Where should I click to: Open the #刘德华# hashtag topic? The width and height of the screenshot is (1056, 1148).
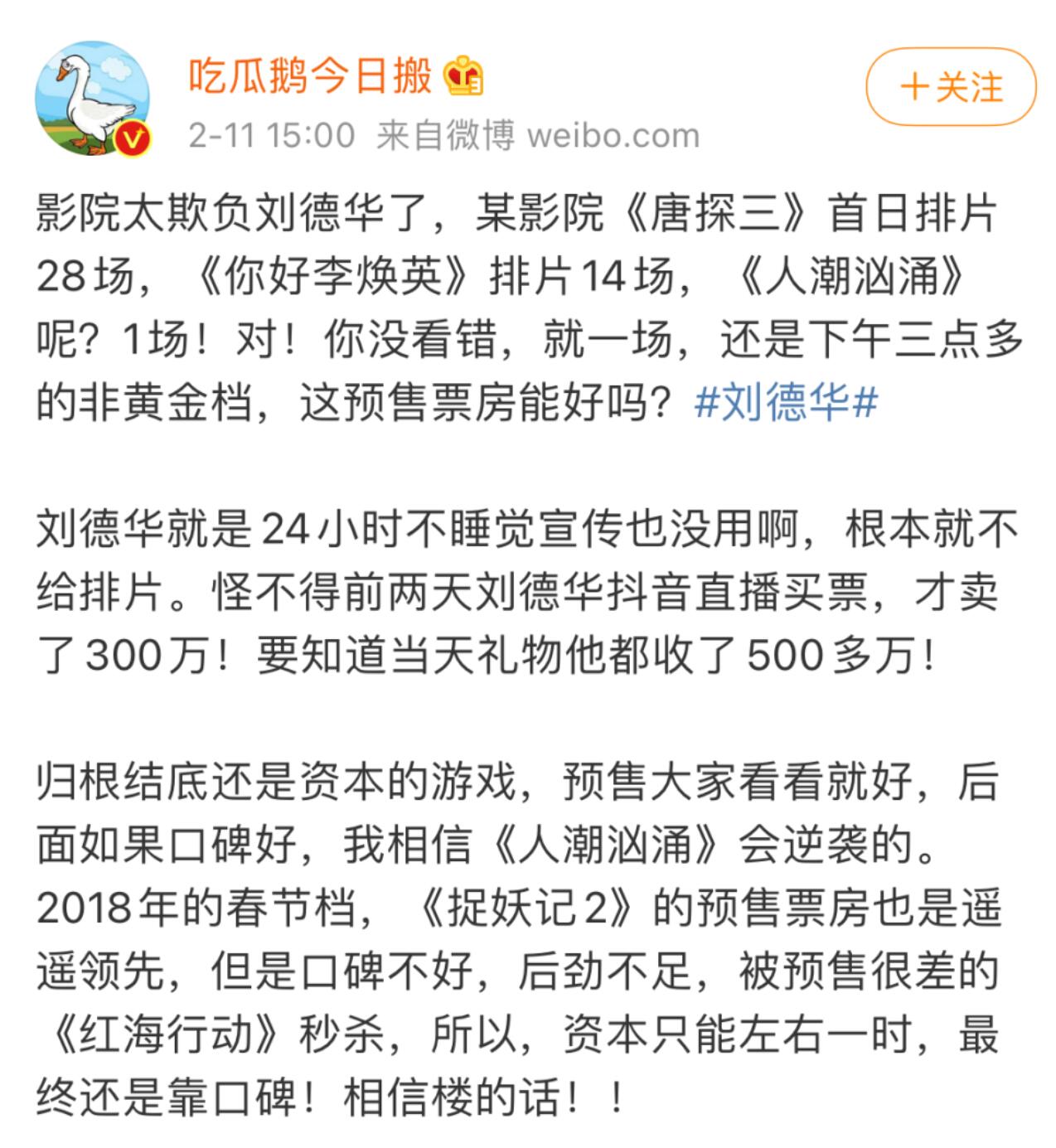[785, 404]
